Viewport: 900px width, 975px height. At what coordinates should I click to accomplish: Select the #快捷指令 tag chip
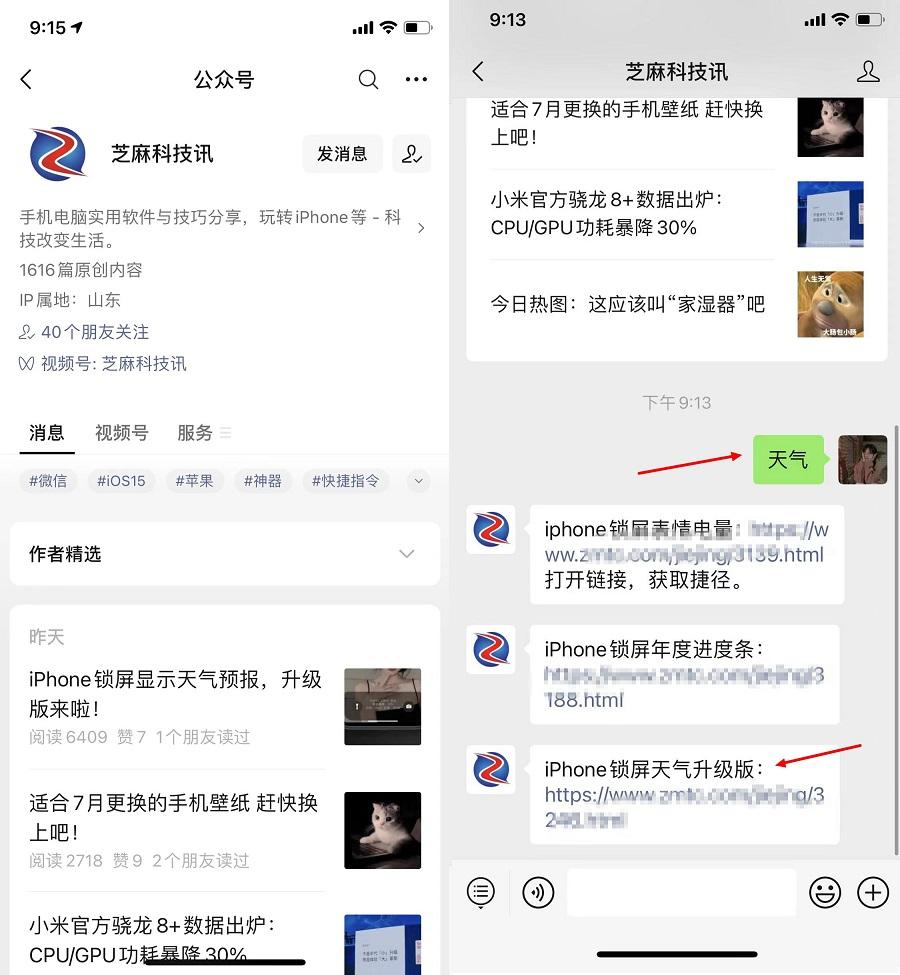[x=345, y=481]
